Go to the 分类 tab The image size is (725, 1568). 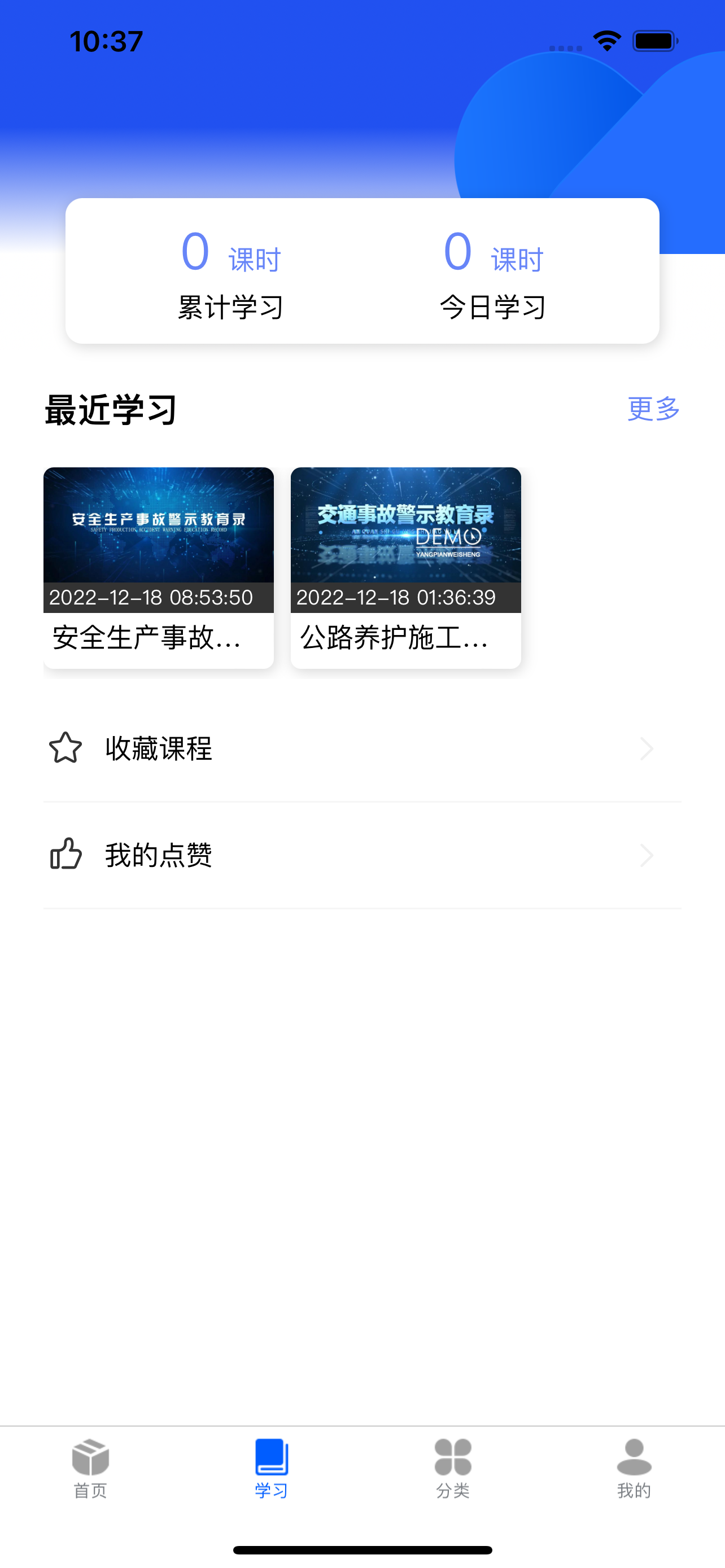(453, 1469)
